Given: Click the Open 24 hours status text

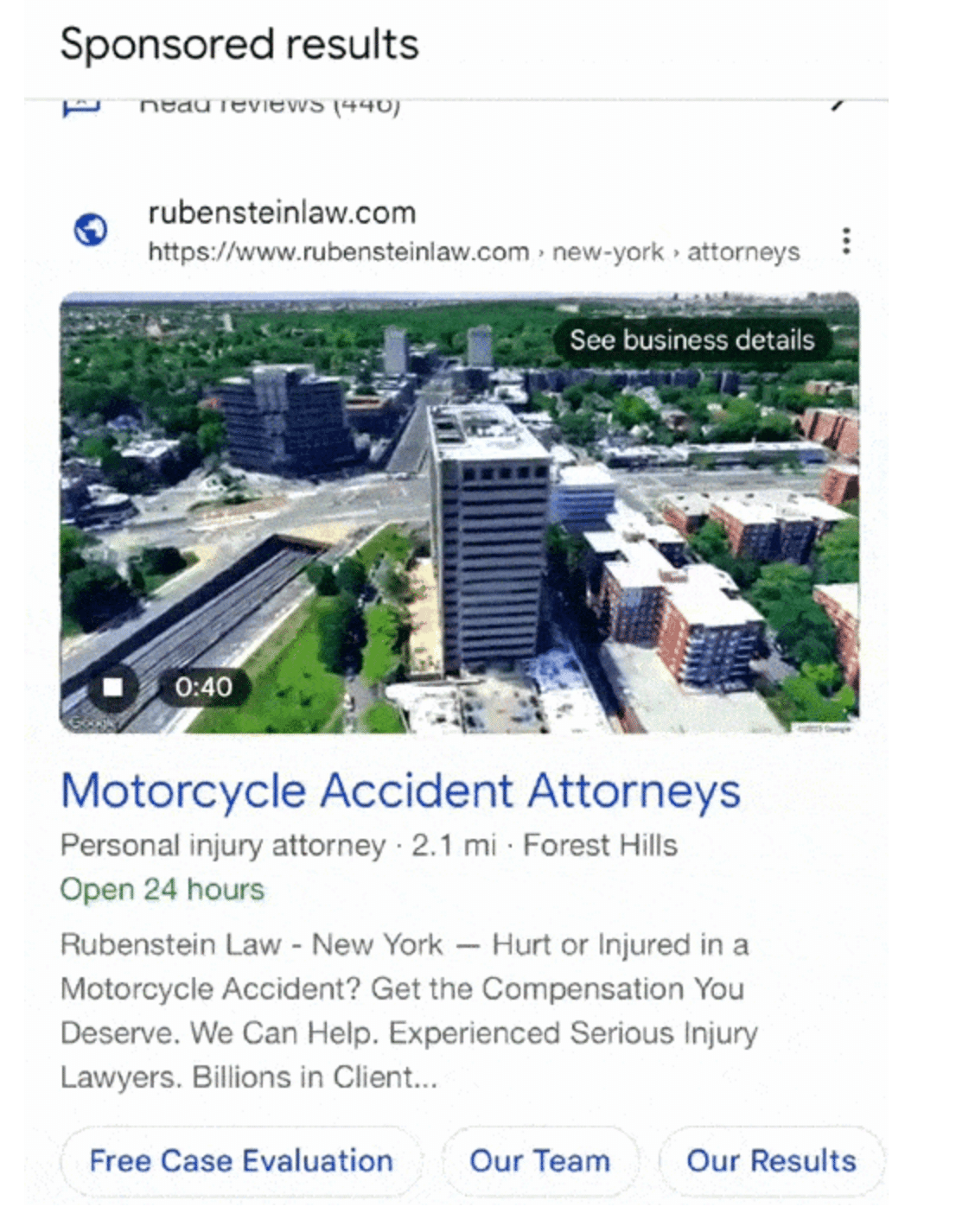Looking at the screenshot, I should click(163, 888).
